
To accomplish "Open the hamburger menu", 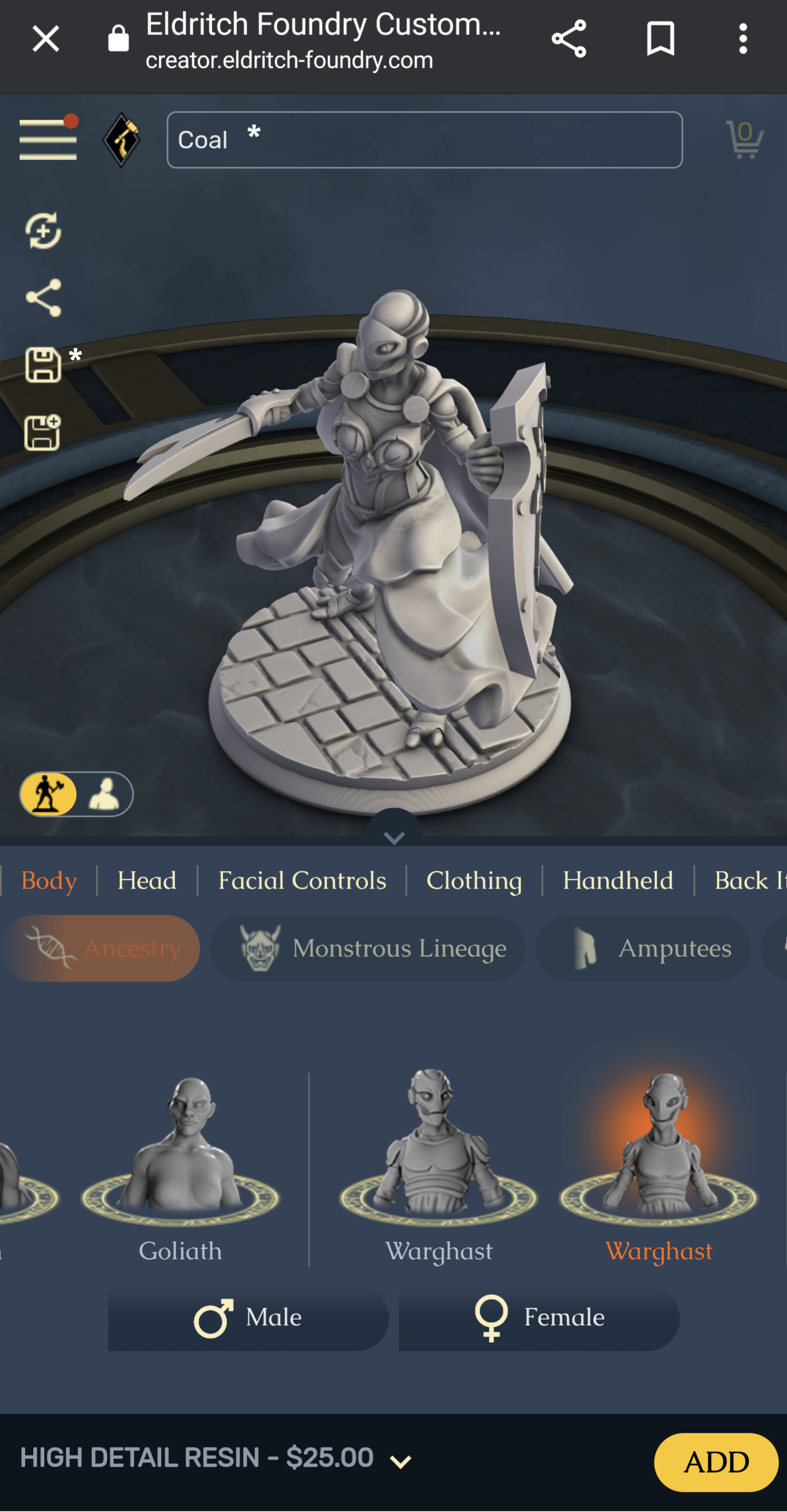I will (48, 139).
